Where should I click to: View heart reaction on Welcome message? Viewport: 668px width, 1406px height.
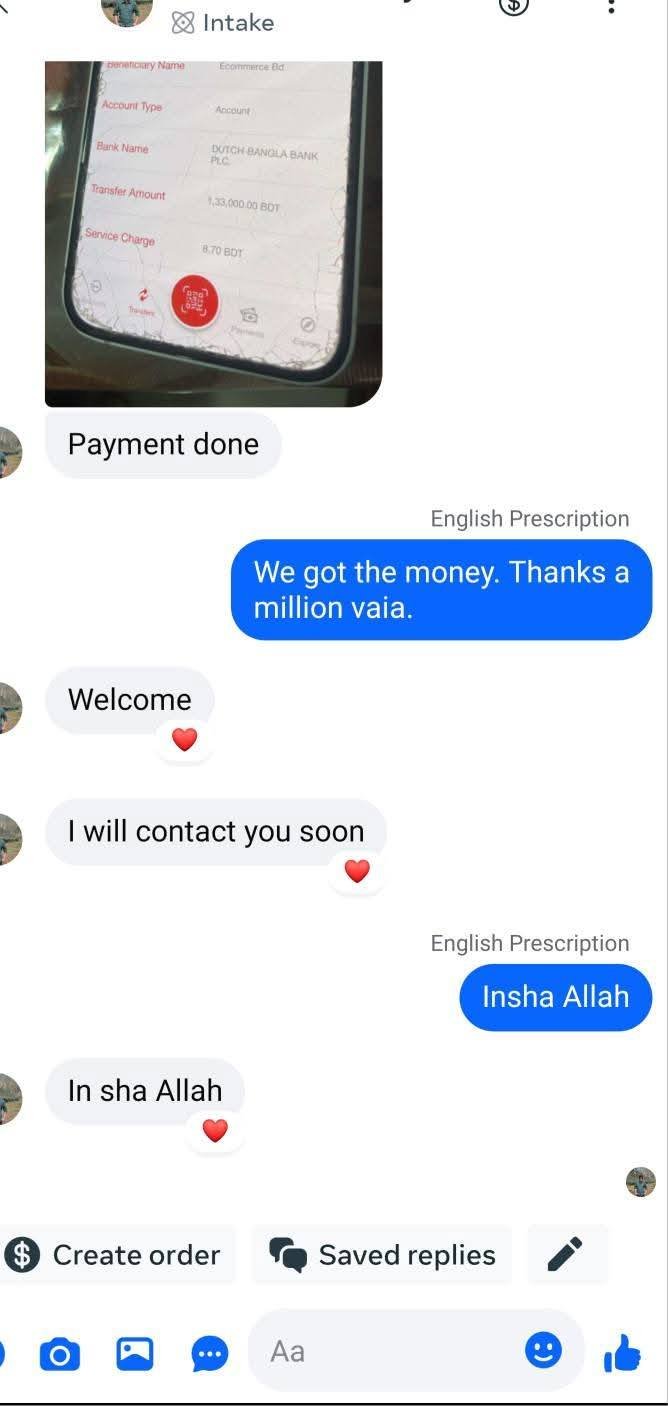(185, 740)
